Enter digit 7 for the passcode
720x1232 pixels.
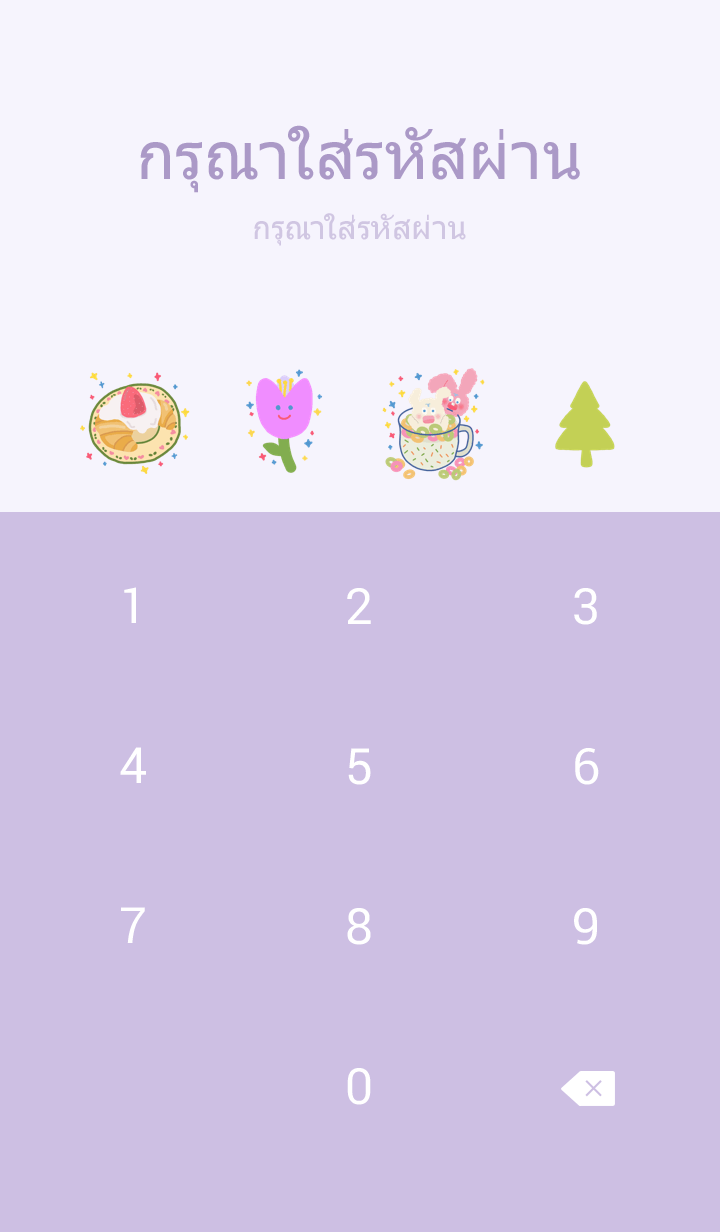click(x=133, y=927)
